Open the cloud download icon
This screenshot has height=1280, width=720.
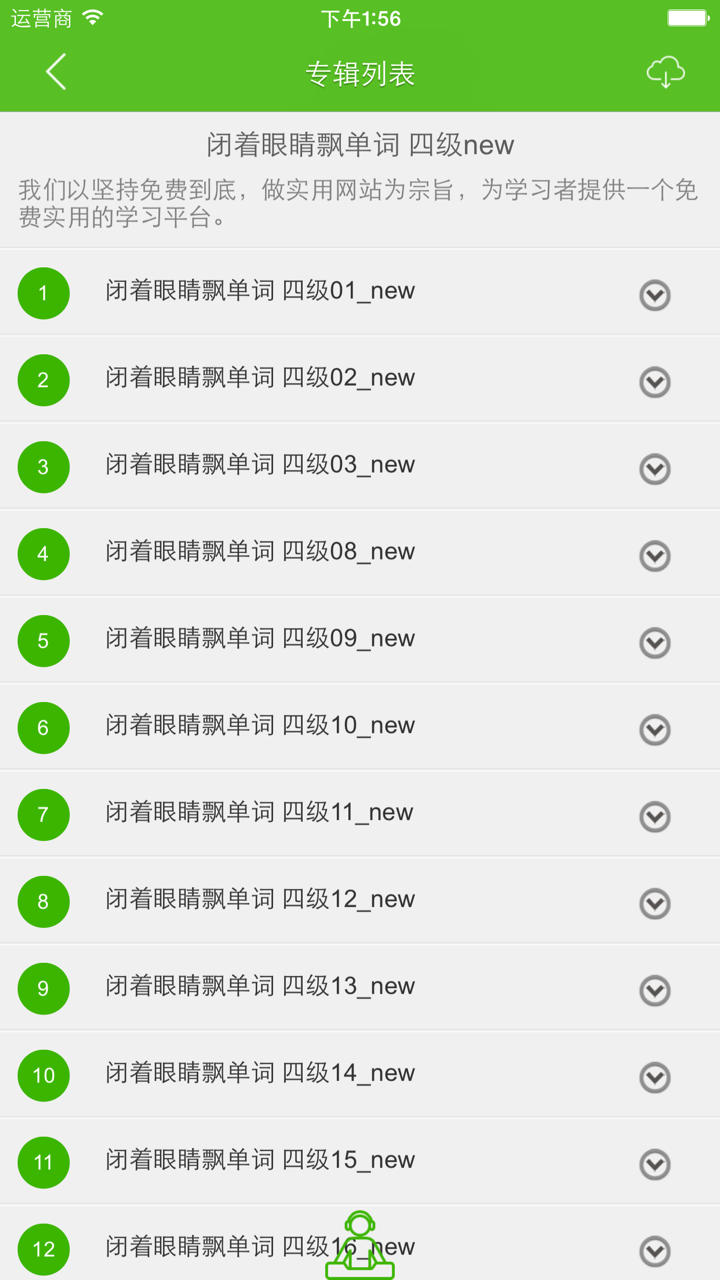click(x=665, y=72)
